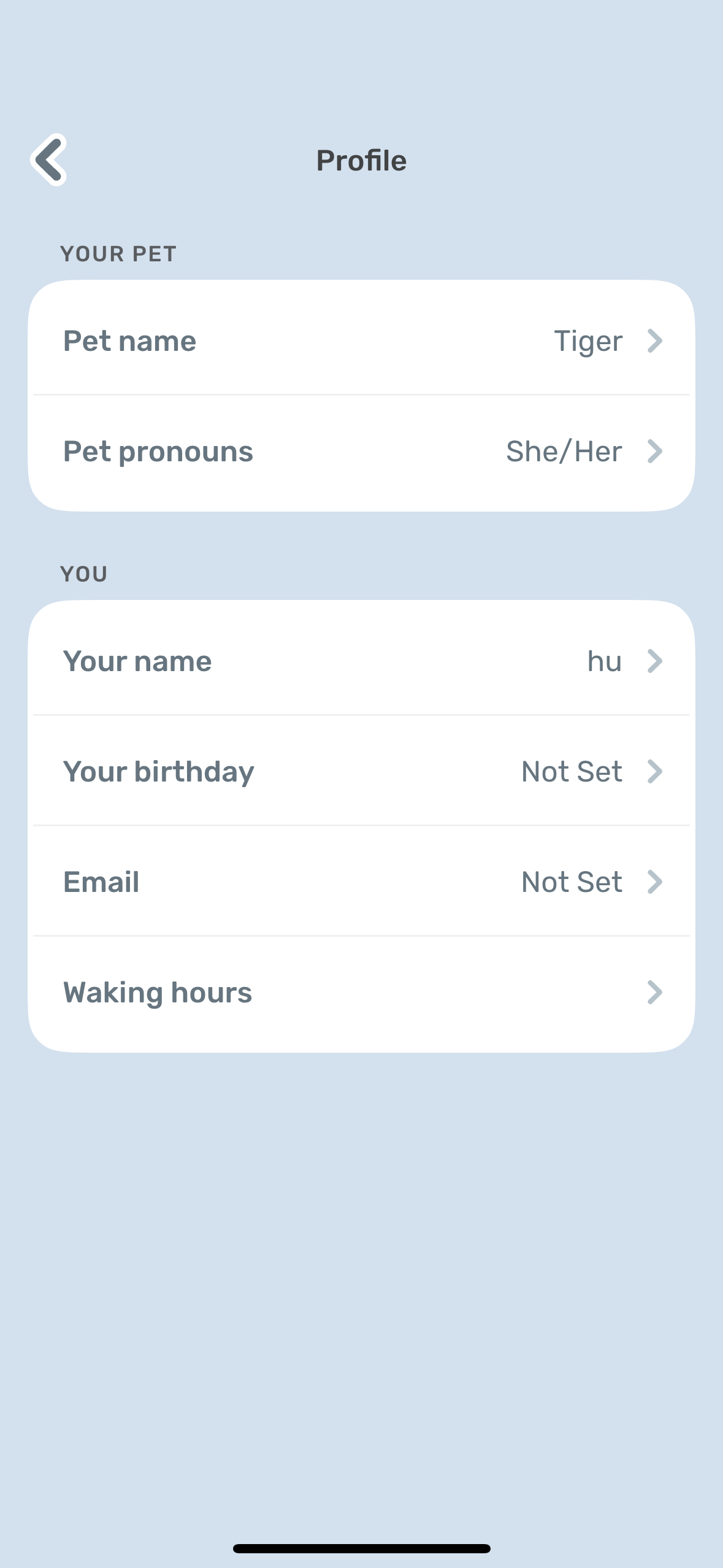Tap the Email chevron arrow
Image resolution: width=723 pixels, height=1568 pixels.
pos(655,882)
